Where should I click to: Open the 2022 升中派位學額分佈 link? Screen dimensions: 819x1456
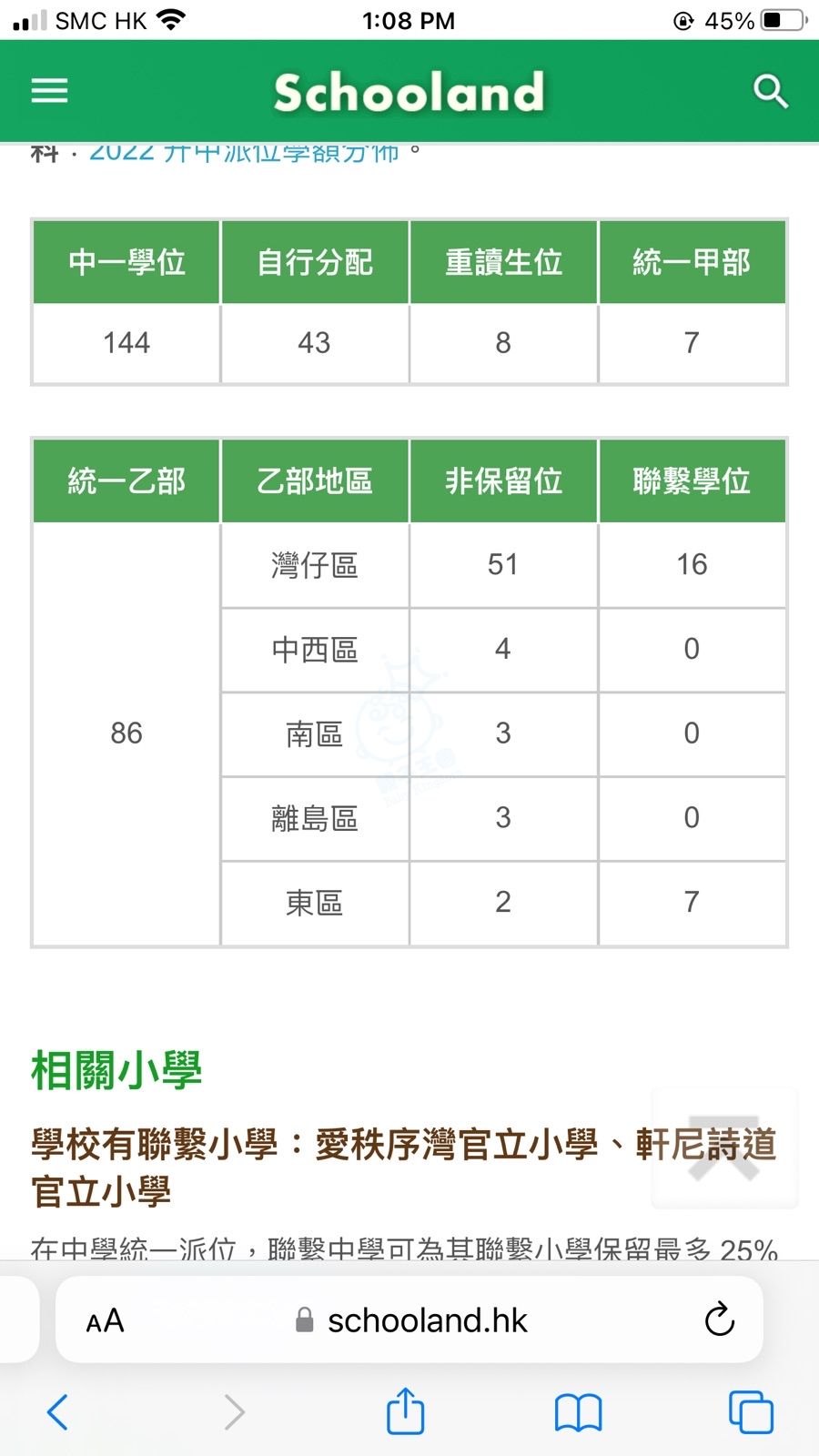[244, 153]
